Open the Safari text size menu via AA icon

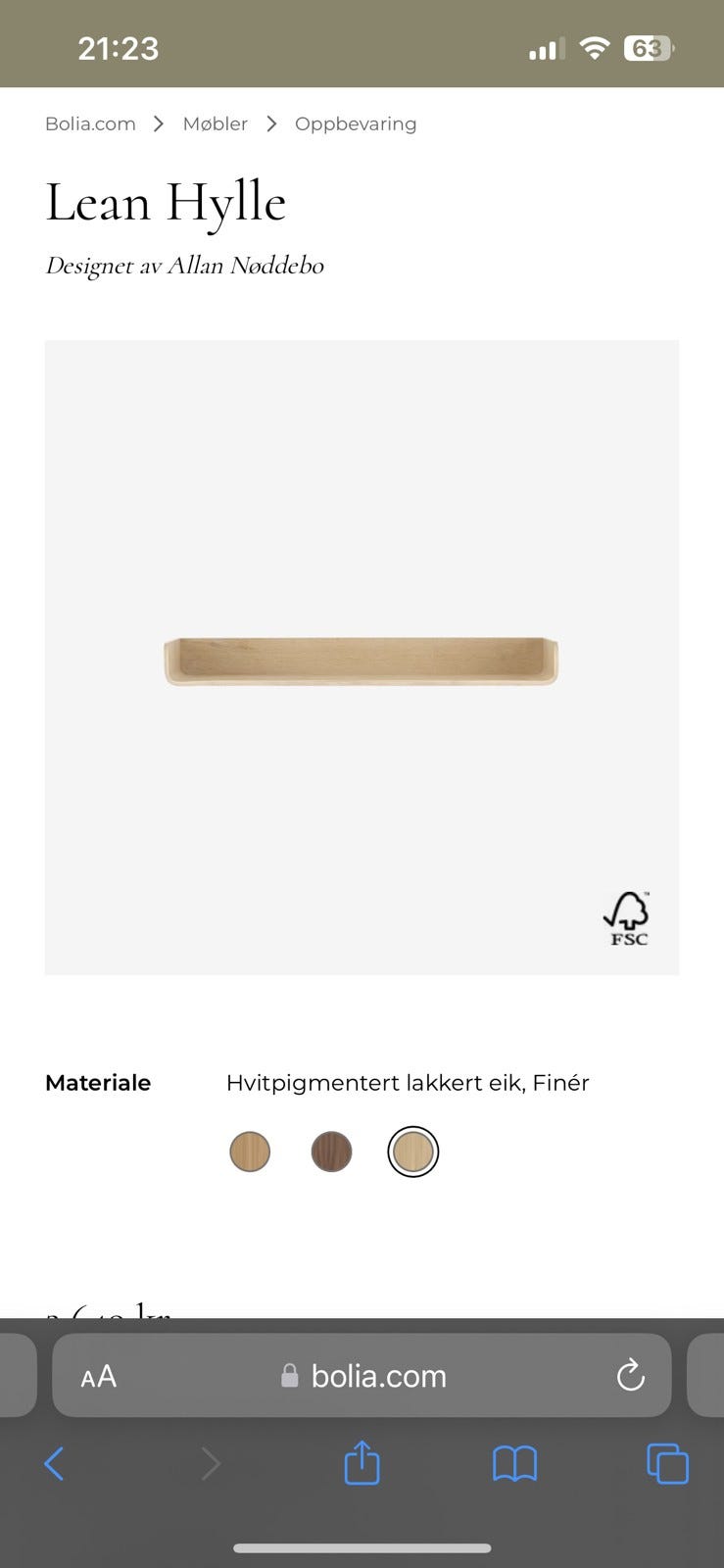(98, 1375)
